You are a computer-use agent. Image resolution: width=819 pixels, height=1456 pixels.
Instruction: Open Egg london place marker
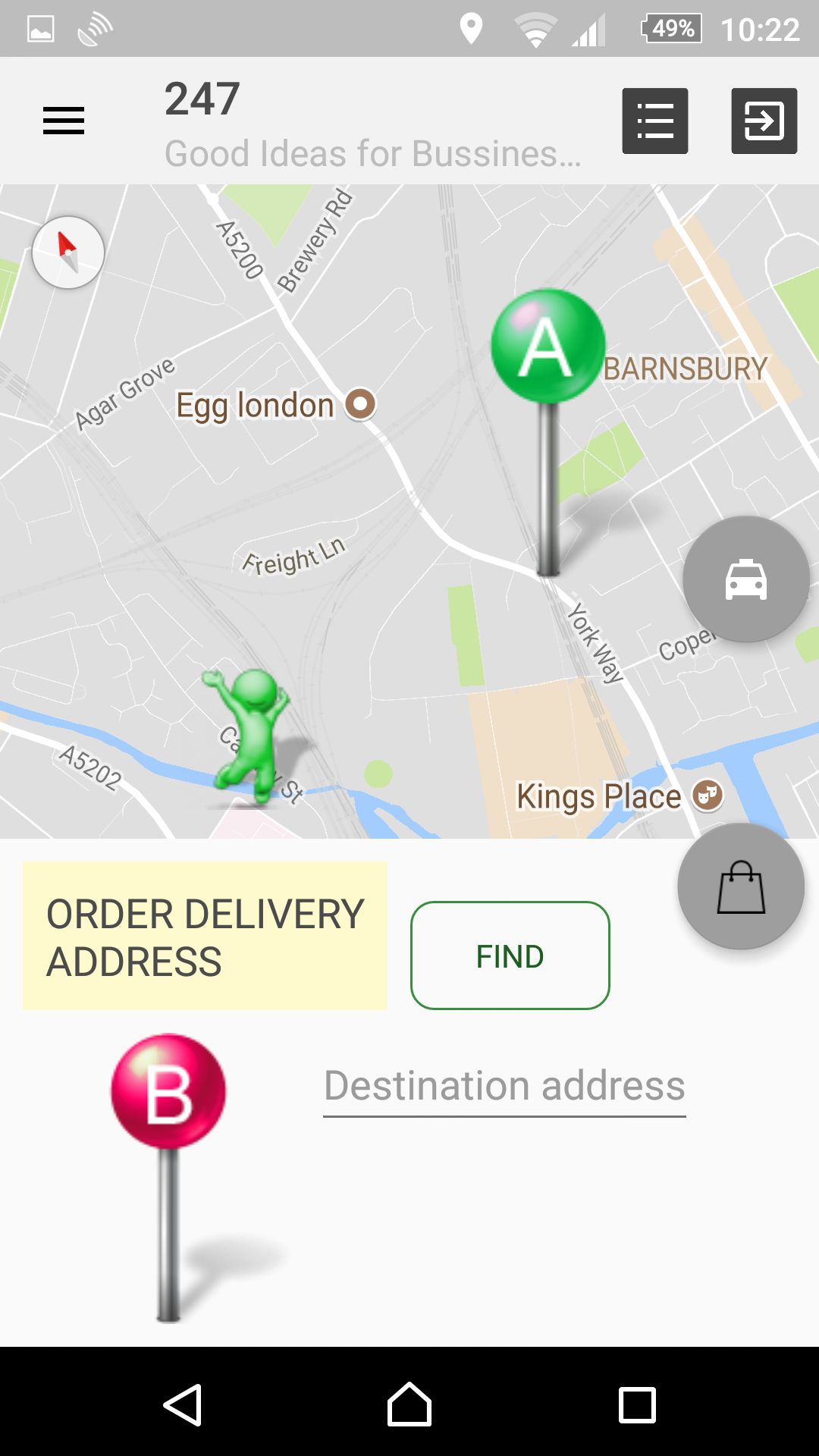pos(361,403)
